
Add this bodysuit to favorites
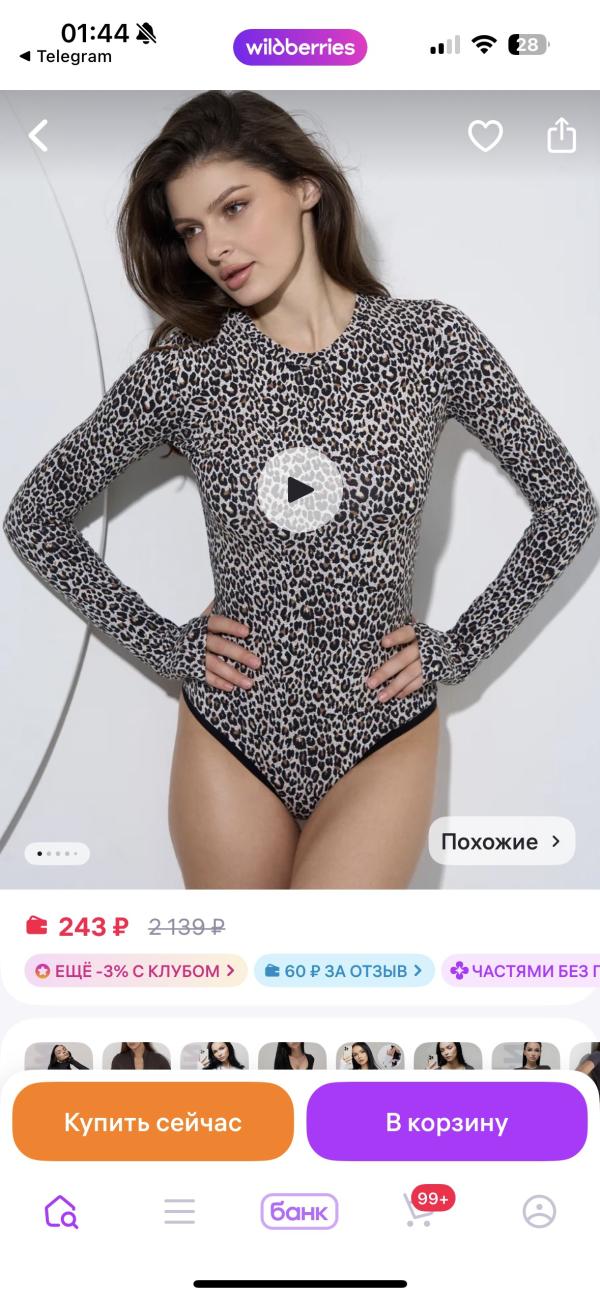click(485, 135)
